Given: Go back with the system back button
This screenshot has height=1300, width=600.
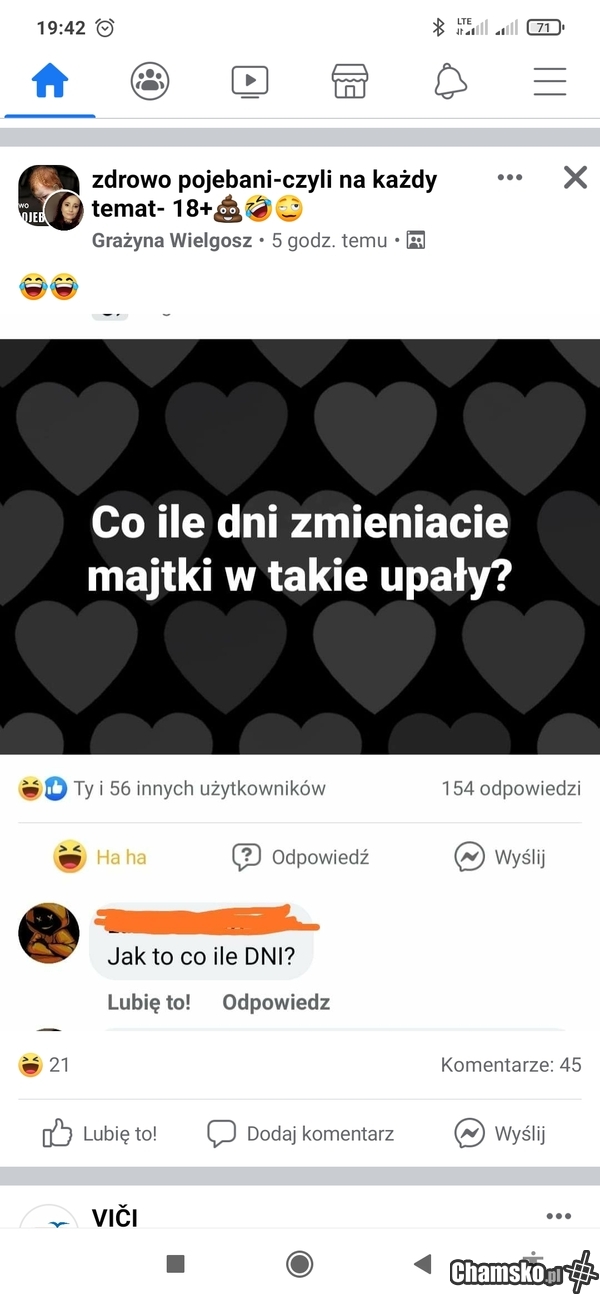Looking at the screenshot, I should 423,1264.
